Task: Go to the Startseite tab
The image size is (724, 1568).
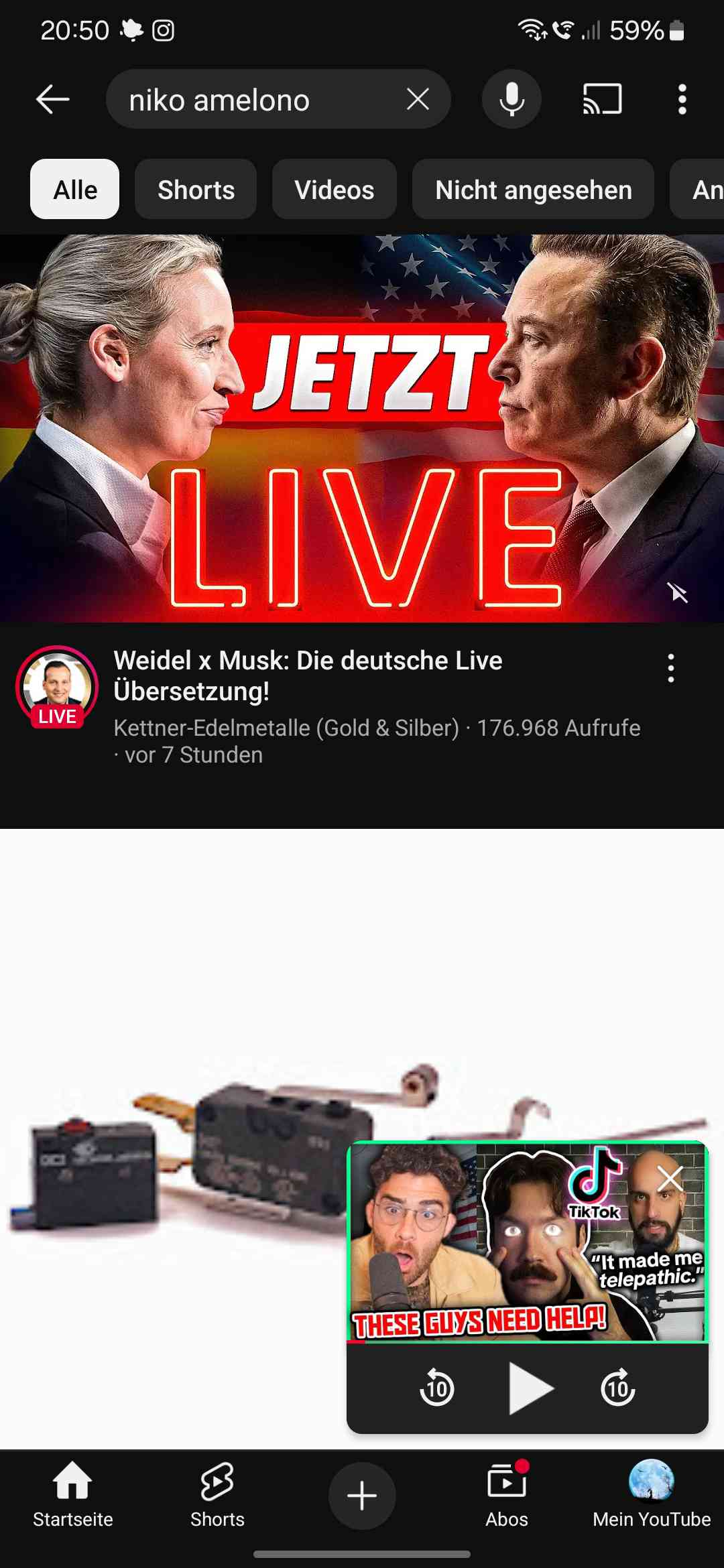Action: click(72, 1496)
